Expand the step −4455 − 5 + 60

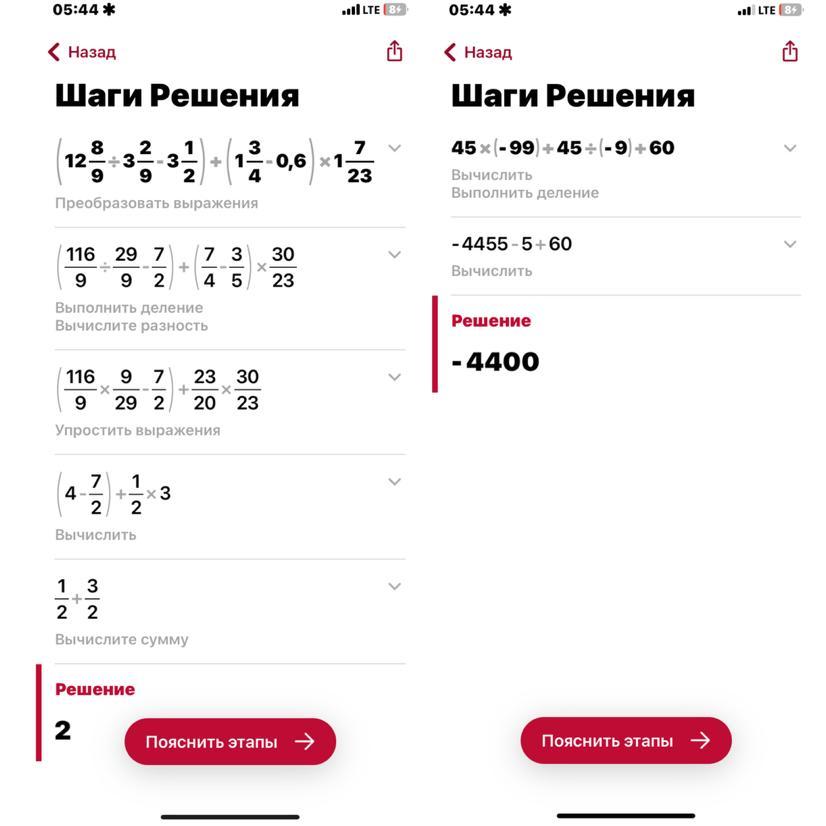pyautogui.click(x=790, y=244)
